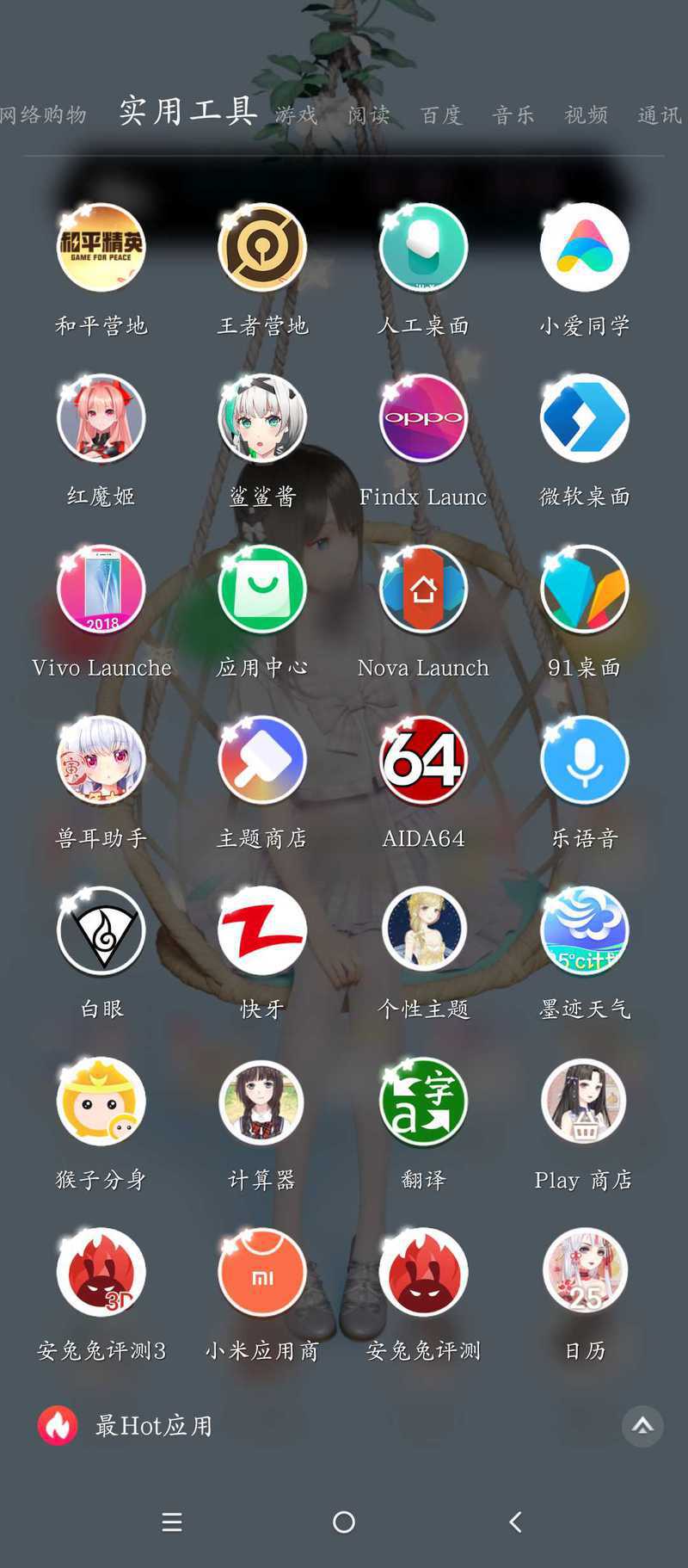This screenshot has width=688, height=1568.
Task: Select the 音乐 category tab
Action: 513,115
